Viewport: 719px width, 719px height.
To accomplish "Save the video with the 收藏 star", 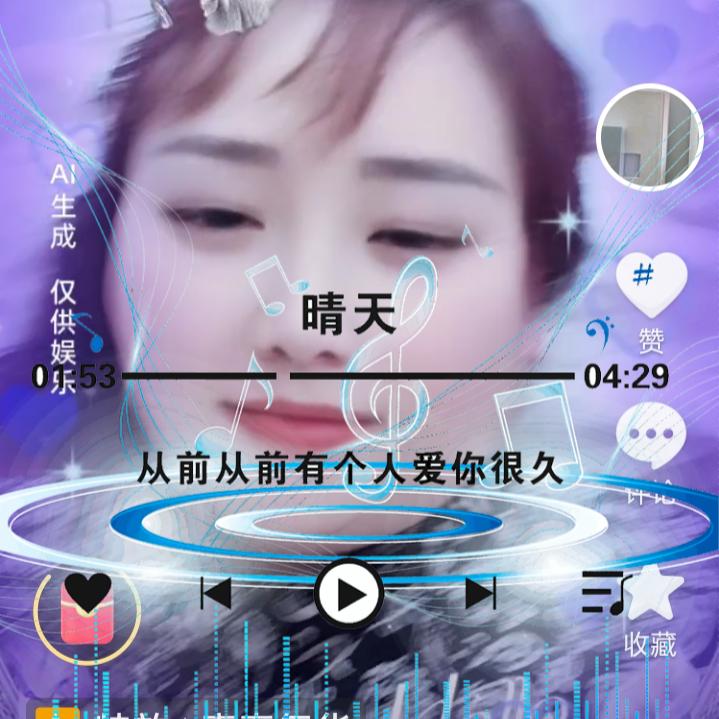I will coord(655,592).
